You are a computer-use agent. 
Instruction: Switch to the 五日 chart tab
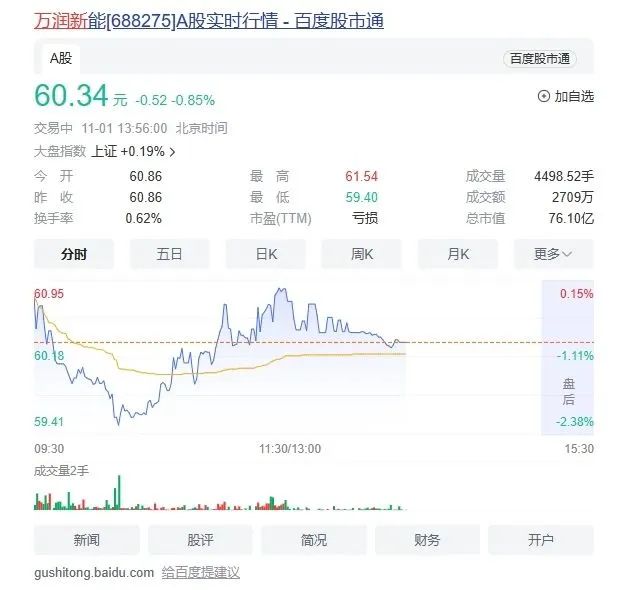pyautogui.click(x=170, y=254)
